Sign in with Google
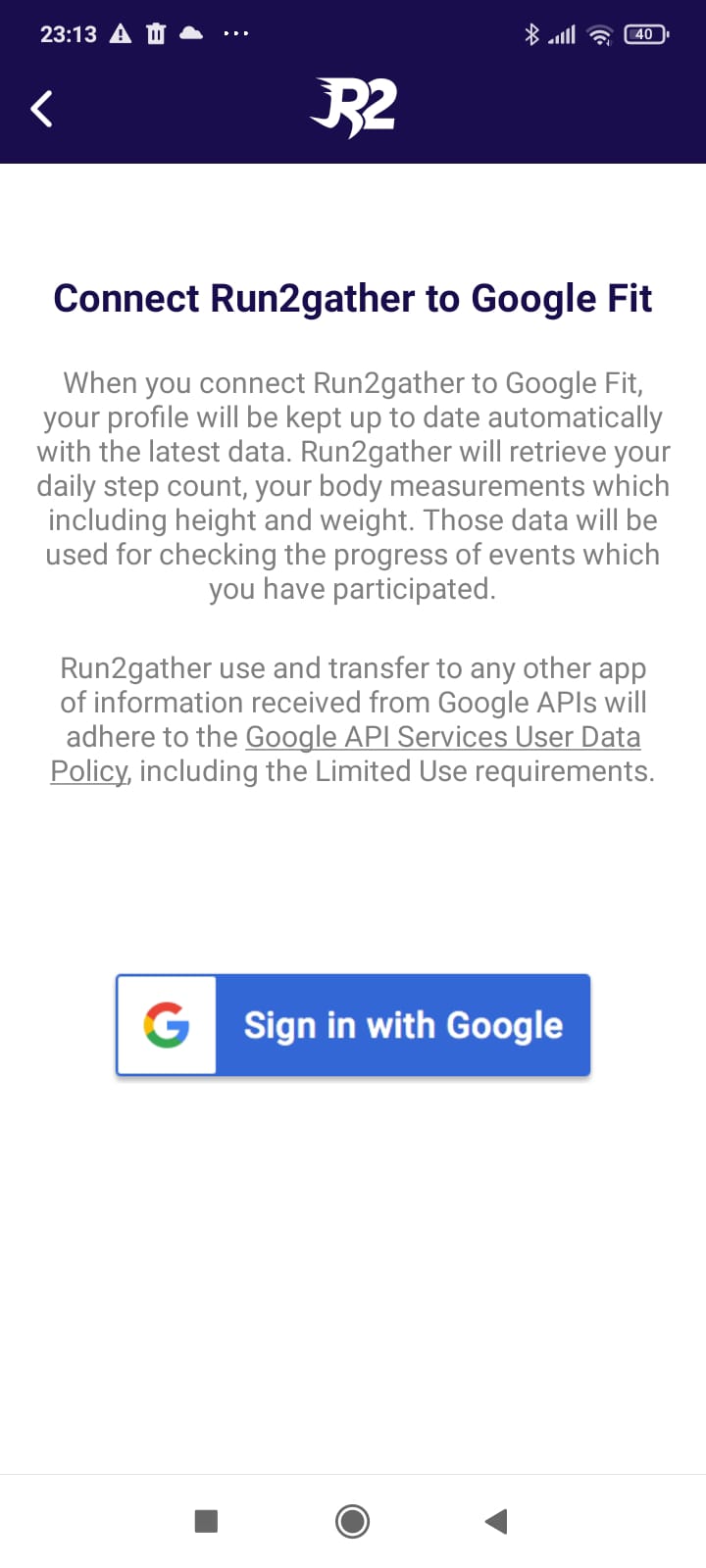The height and width of the screenshot is (1568, 706). pyautogui.click(x=353, y=1025)
